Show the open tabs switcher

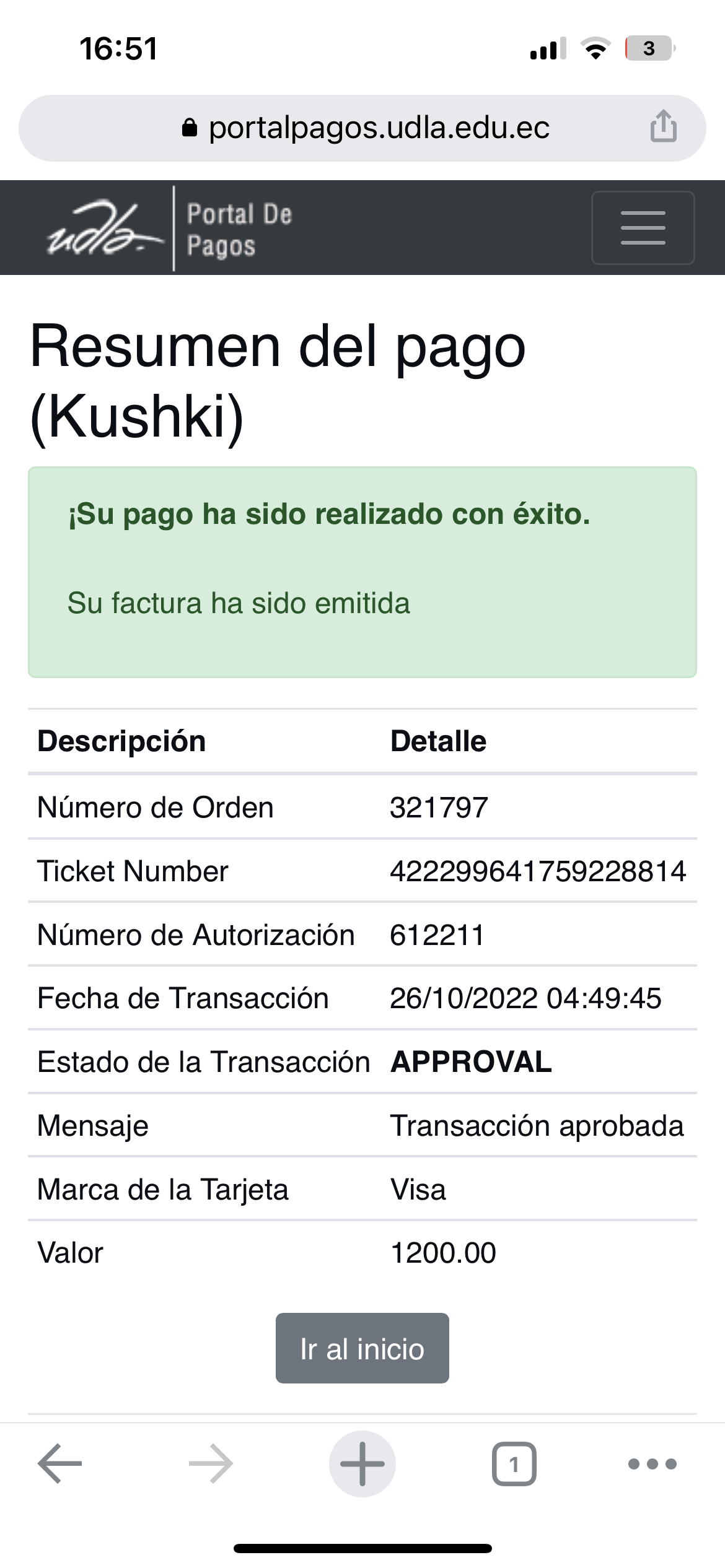514,1463
